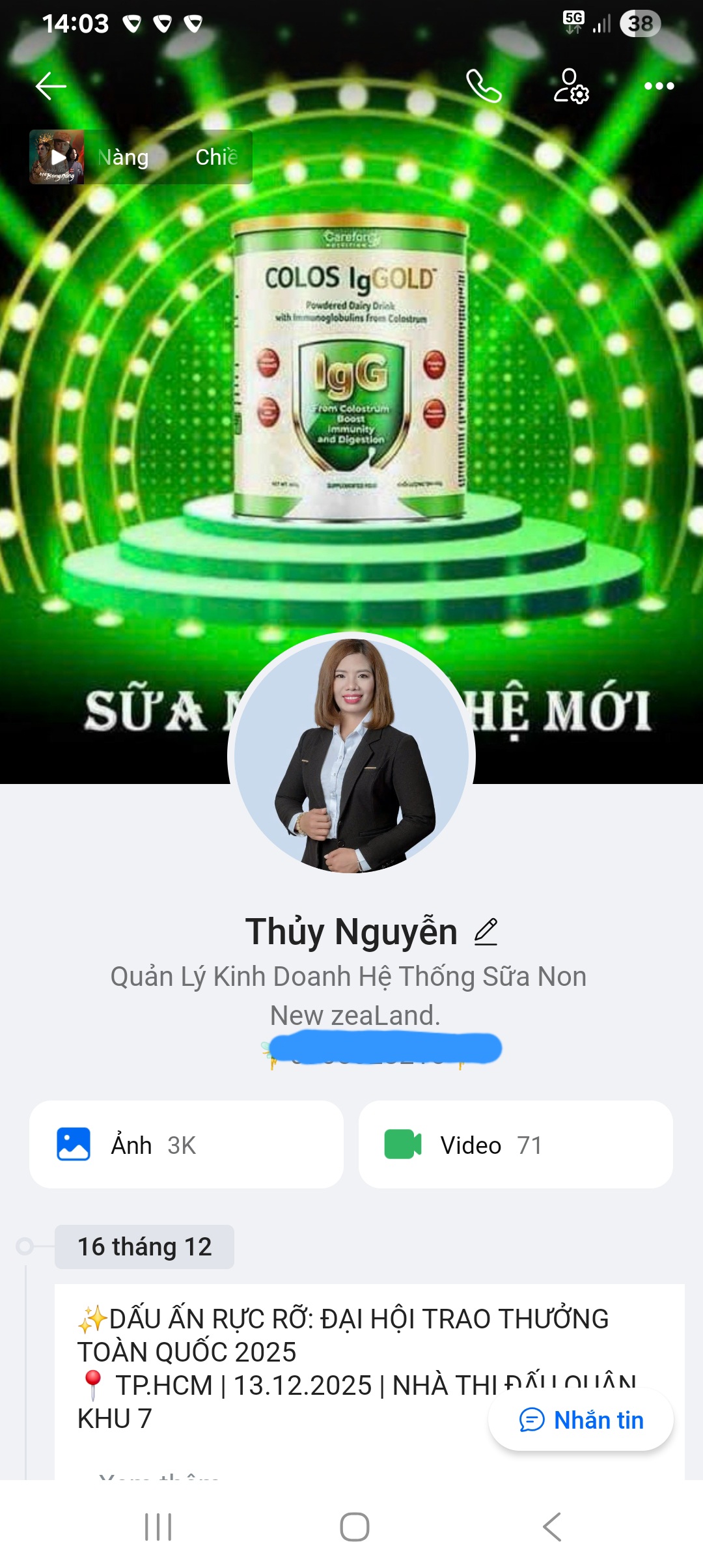Tap the system home button

click(354, 1526)
